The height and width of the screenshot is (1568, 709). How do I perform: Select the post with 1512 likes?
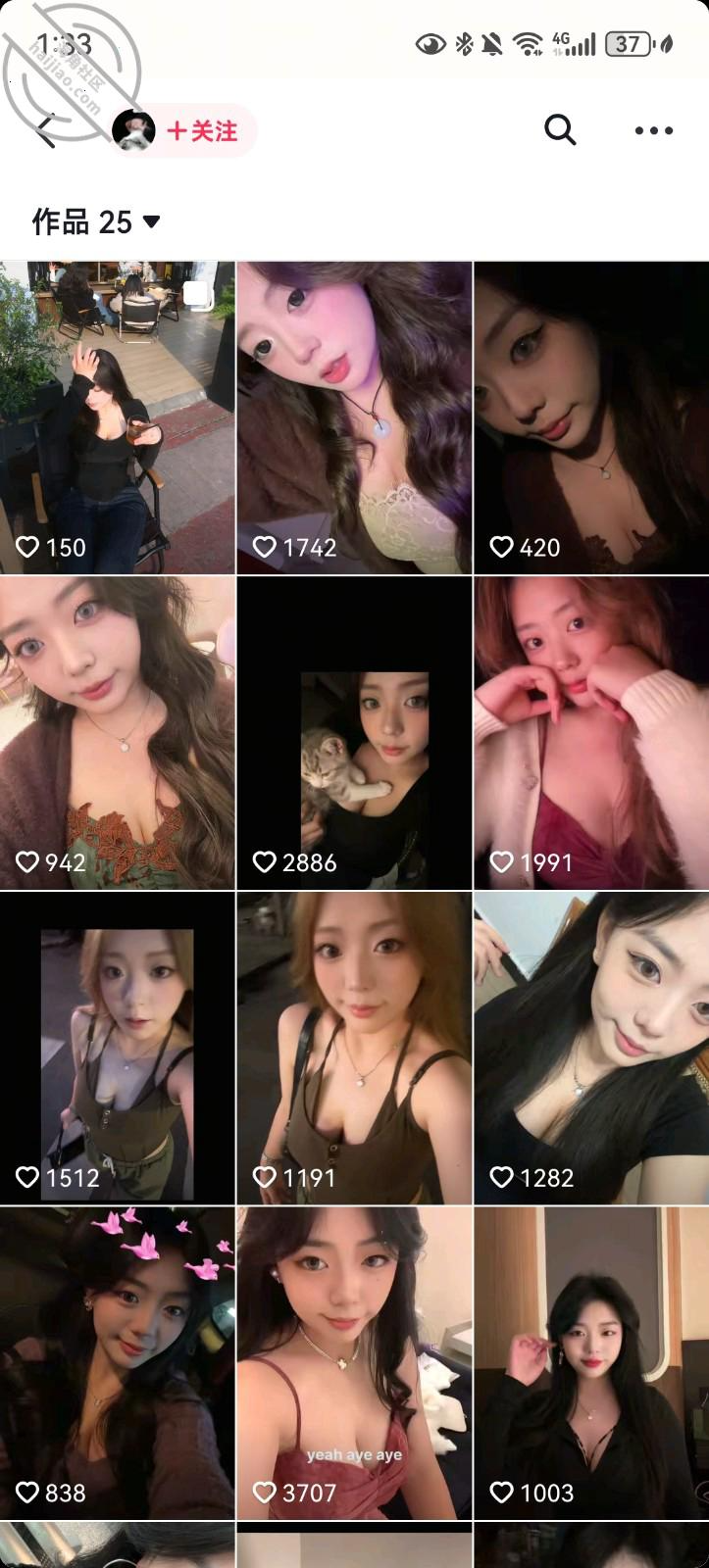click(x=118, y=1049)
